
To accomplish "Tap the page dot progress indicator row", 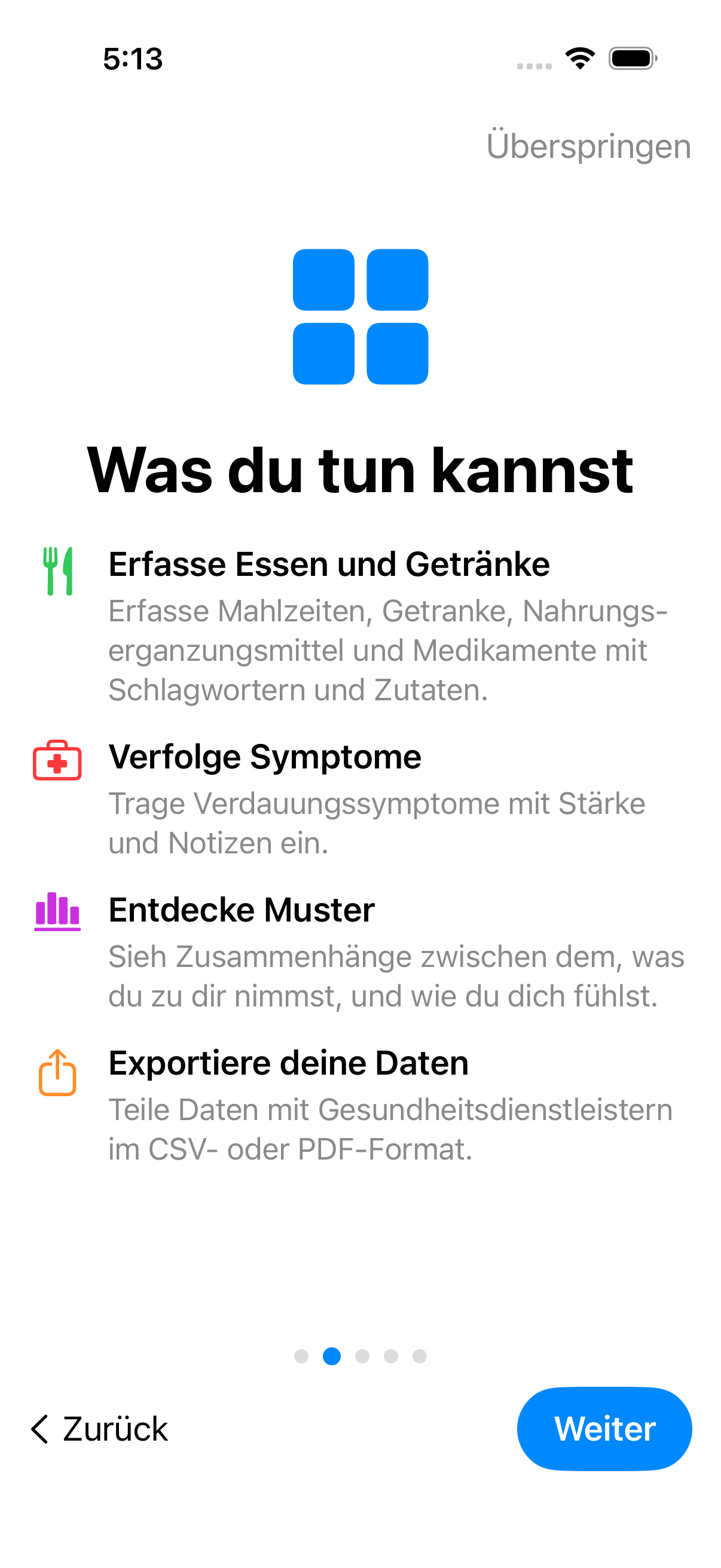I will pyautogui.click(x=360, y=1356).
